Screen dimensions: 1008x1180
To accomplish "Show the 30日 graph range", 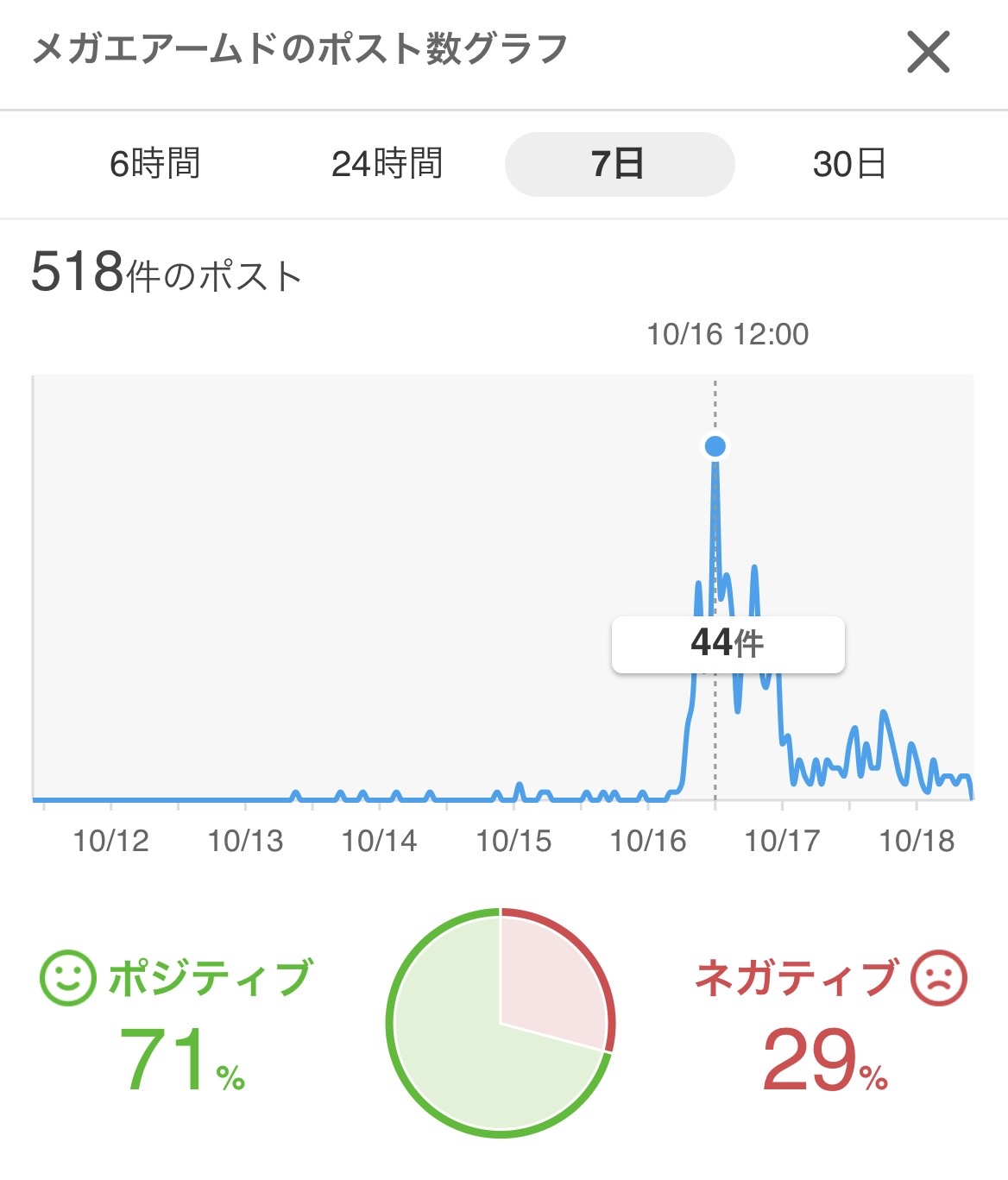I will tap(849, 164).
